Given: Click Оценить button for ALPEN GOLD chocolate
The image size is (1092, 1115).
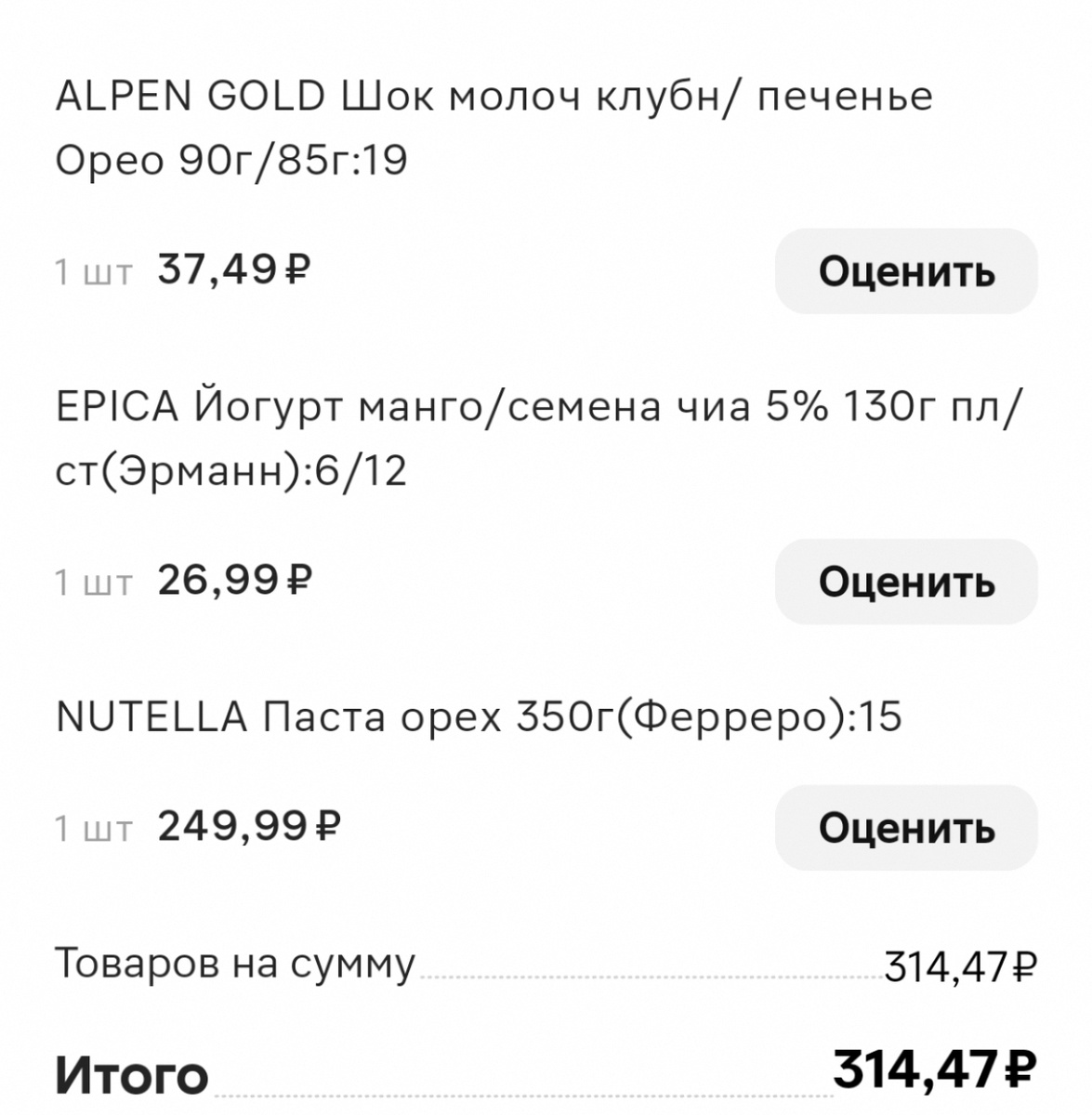Looking at the screenshot, I should pos(906,272).
